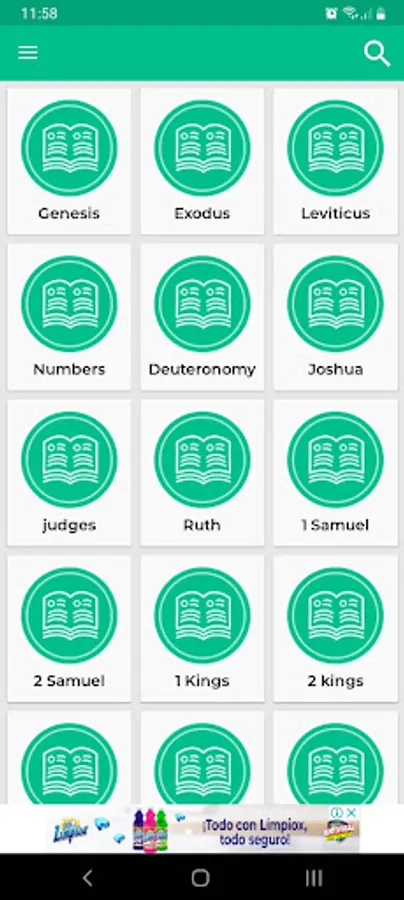Open the 2 kings card

[x=335, y=629]
